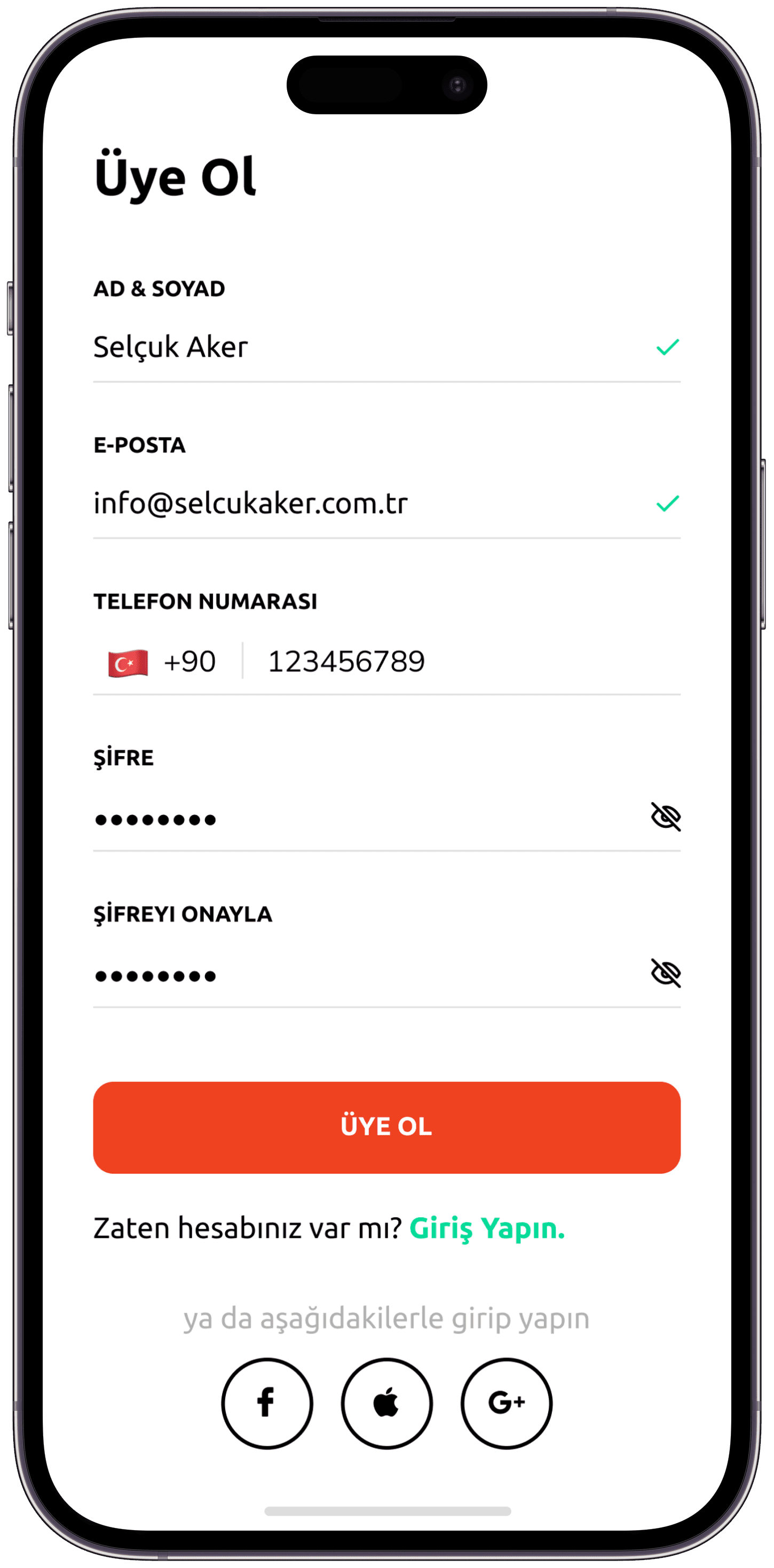Sign in with Facebook
The image size is (774, 1568).
tap(267, 1403)
